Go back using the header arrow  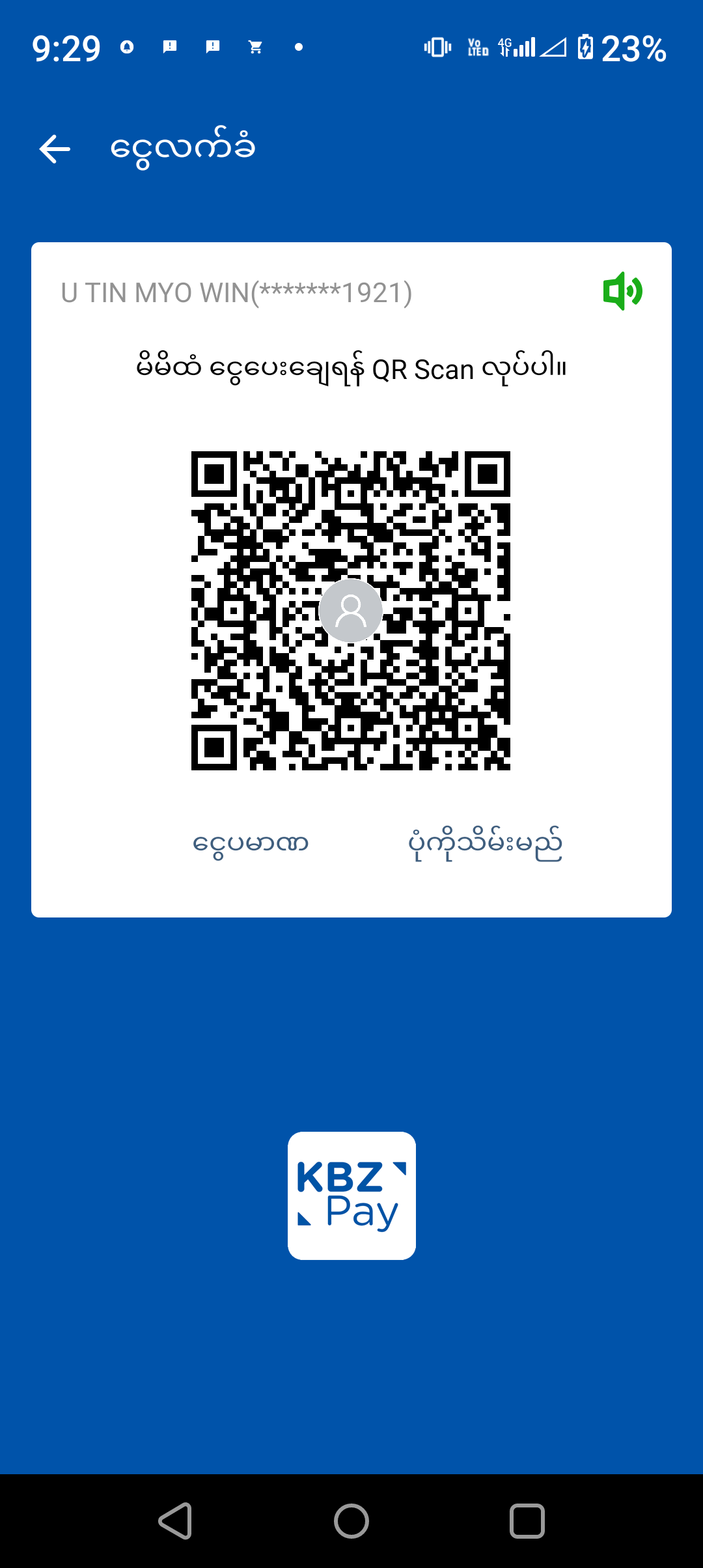coord(55,149)
